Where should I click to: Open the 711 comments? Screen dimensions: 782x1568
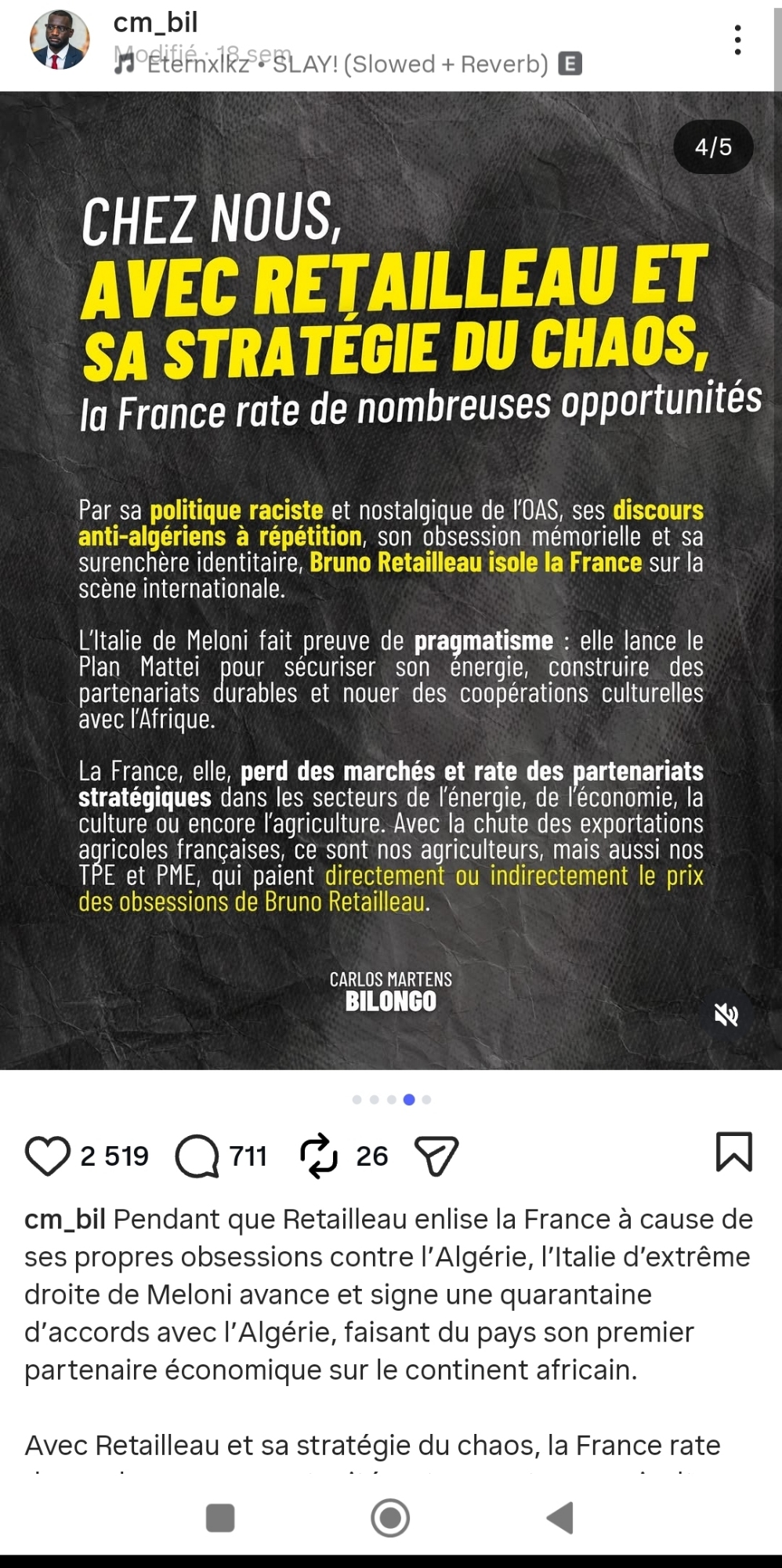click(197, 1156)
